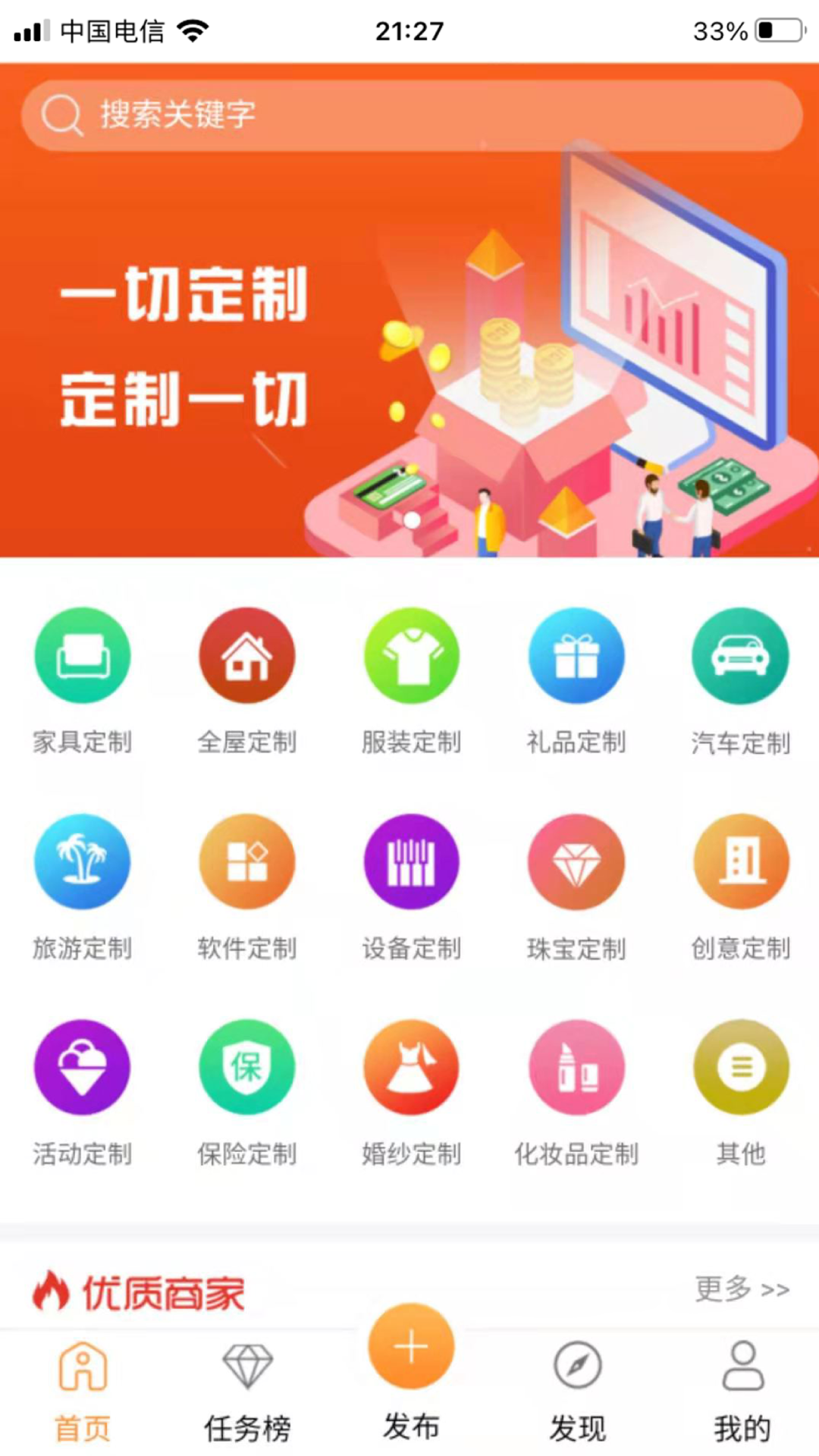Tap the orange 发布 plus button
This screenshot has height=1456, width=819.
411,1348
